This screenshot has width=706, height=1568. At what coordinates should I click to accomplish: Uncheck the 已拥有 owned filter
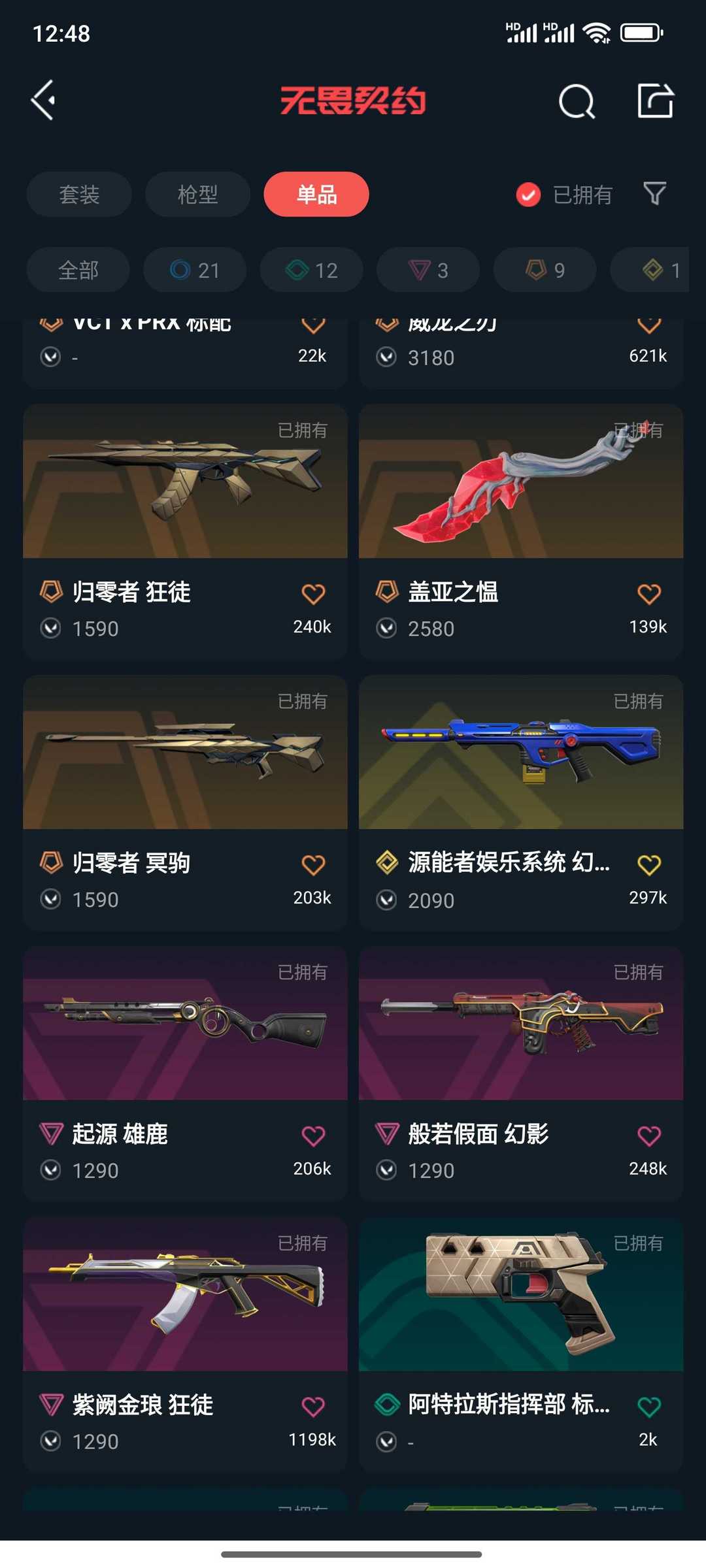click(x=564, y=194)
